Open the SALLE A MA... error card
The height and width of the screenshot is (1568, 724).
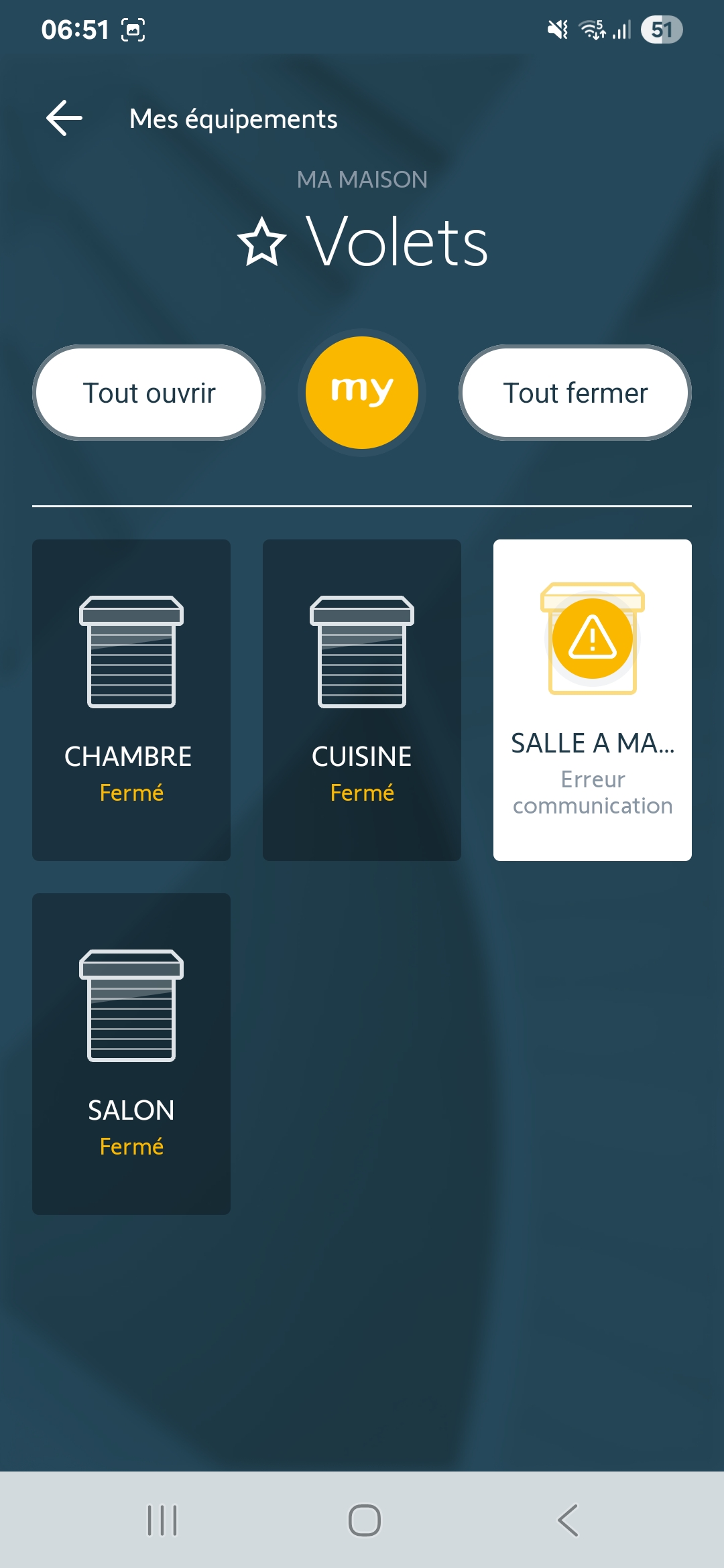[x=593, y=700]
